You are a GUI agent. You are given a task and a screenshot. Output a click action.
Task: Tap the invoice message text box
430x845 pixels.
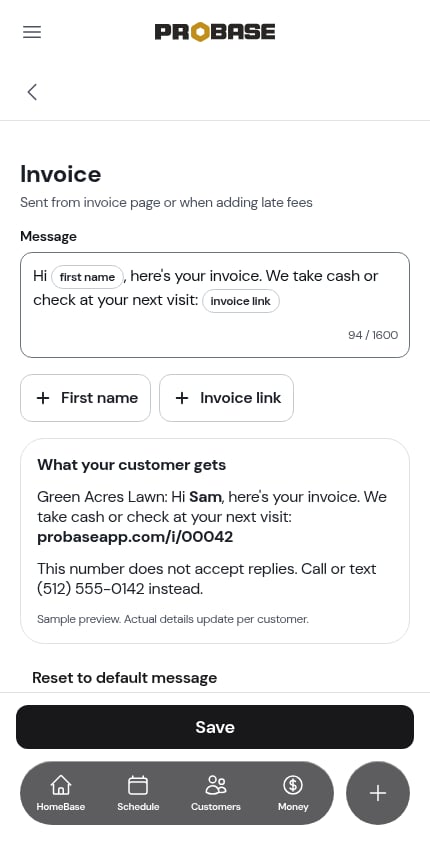point(215,305)
